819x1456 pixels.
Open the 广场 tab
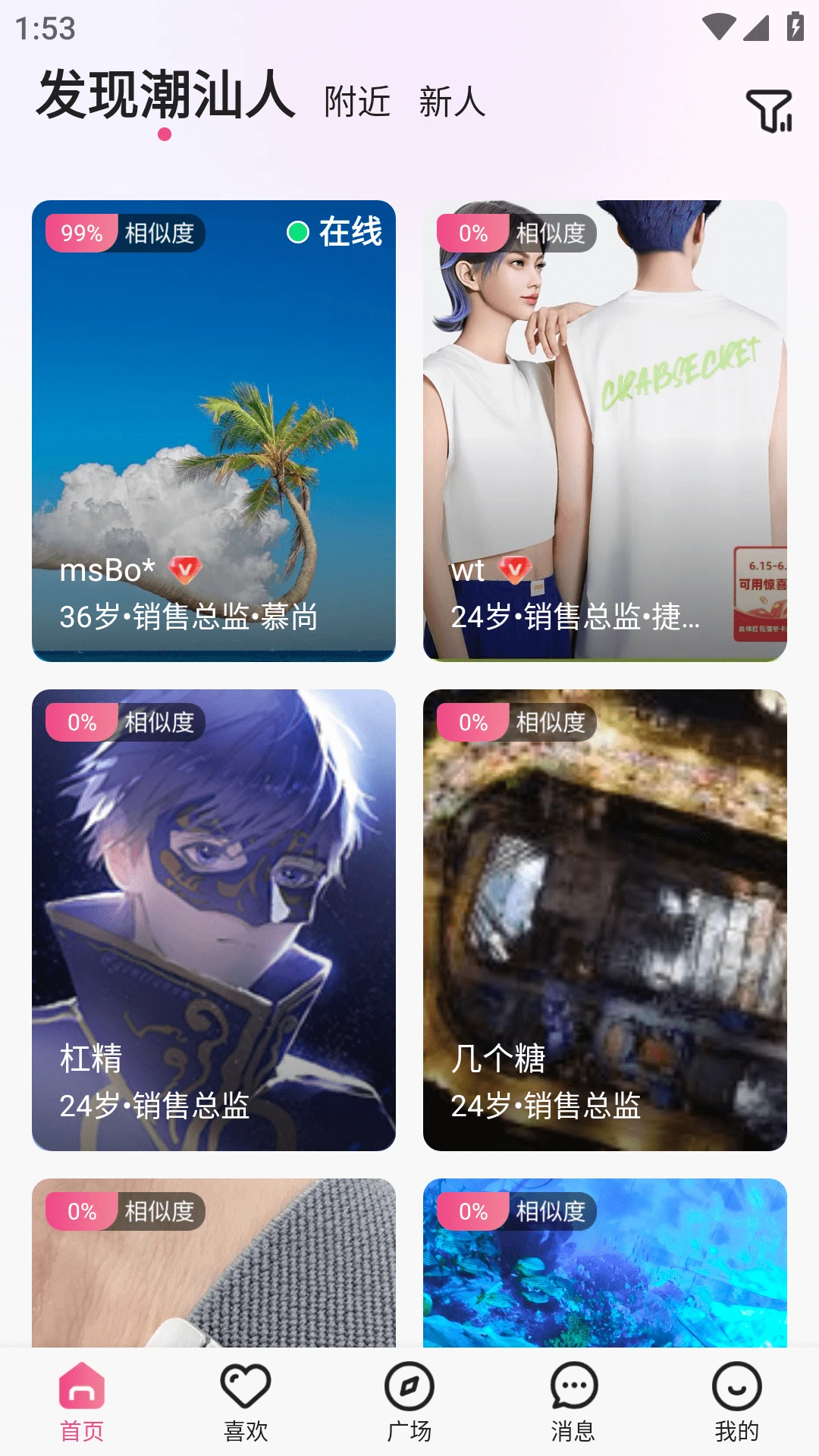409,1401
